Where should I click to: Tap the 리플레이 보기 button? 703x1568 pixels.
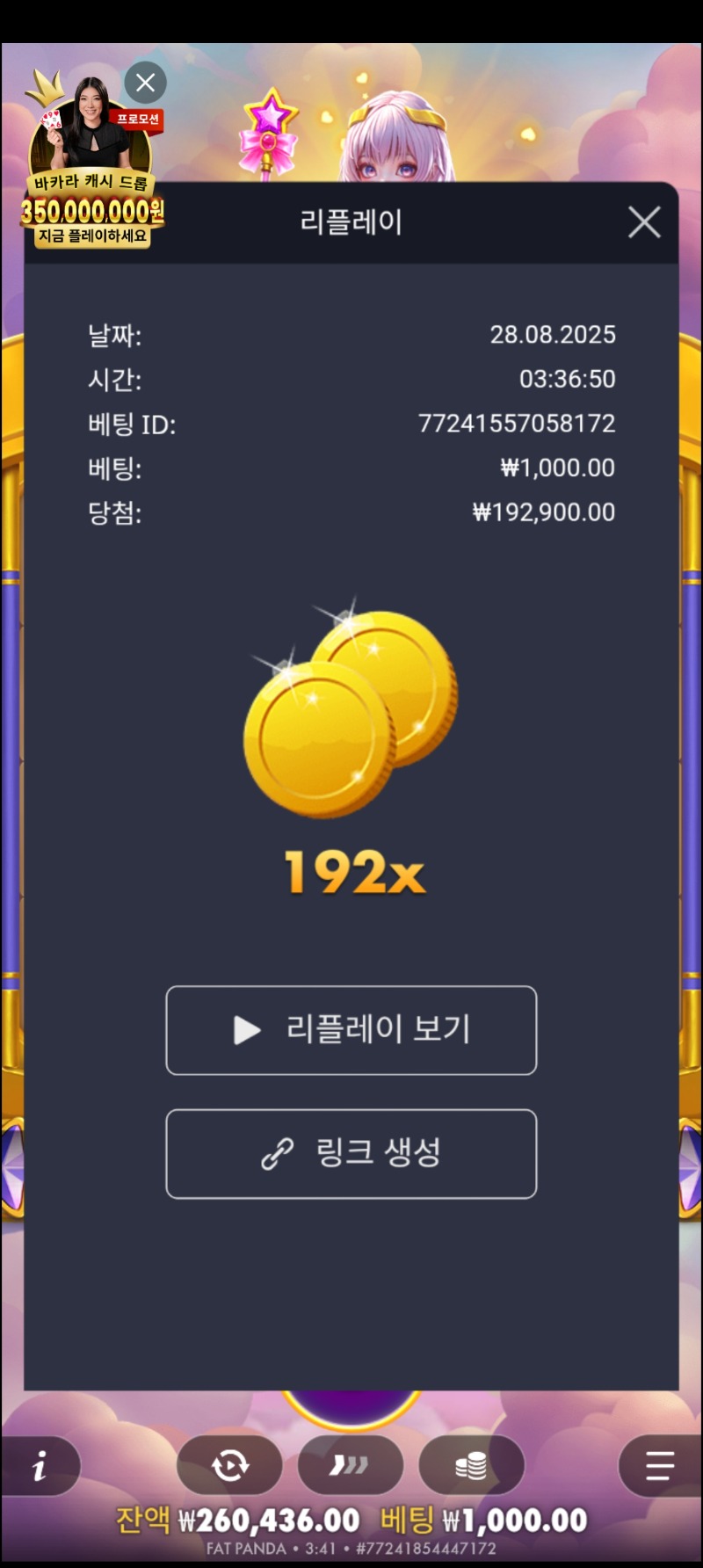pos(351,1030)
